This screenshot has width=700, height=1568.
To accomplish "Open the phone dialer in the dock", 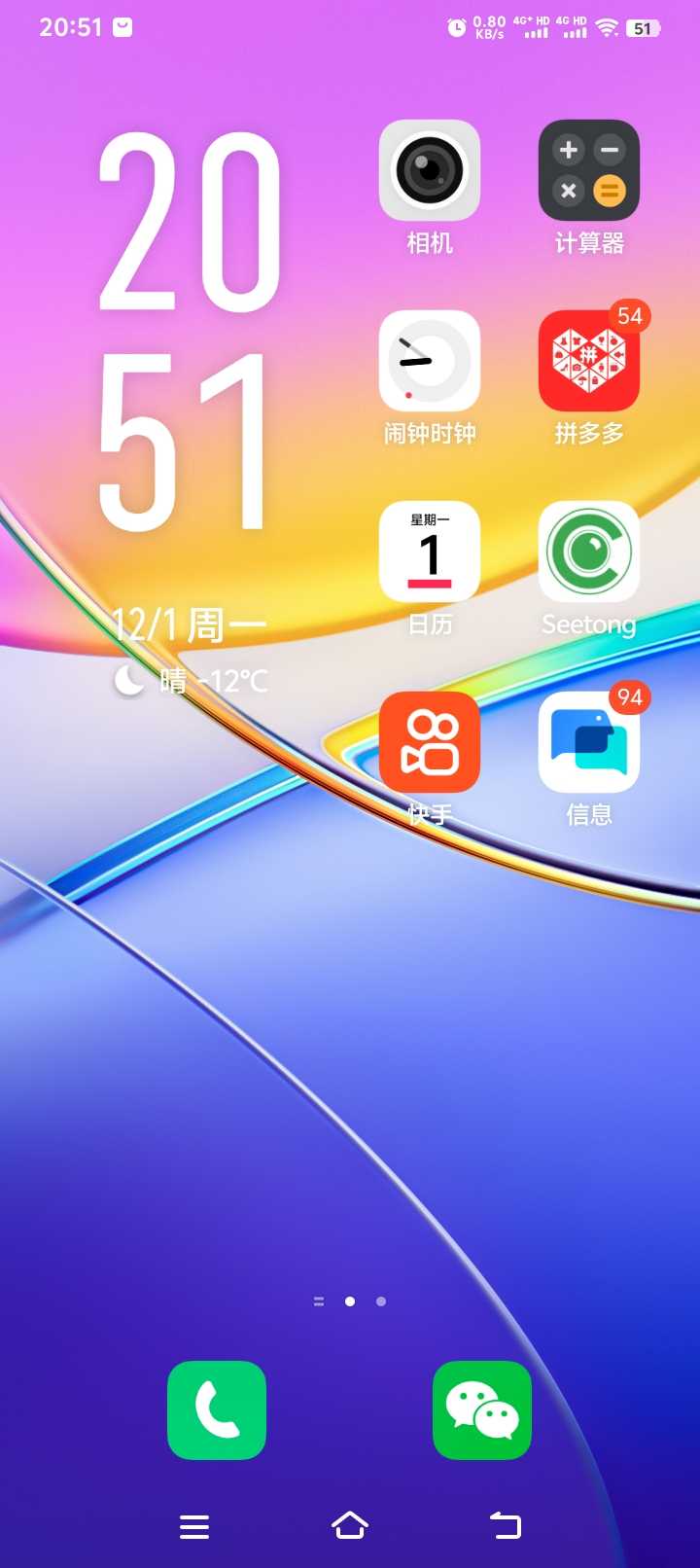I will point(217,1409).
